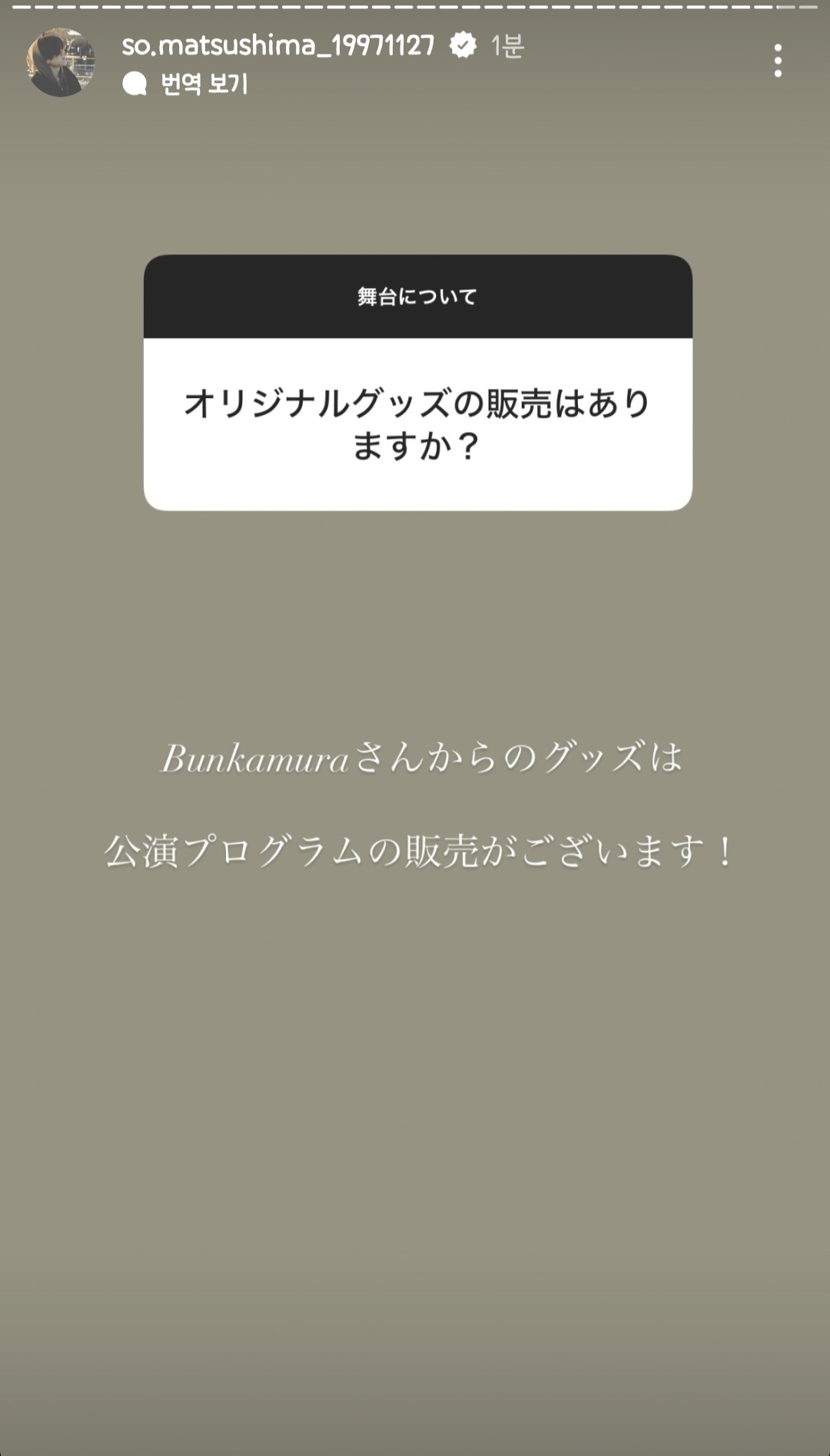Select the "Bunkamuraさんからのグッズは" text overlay
This screenshot has height=1456, width=830.
[x=415, y=761]
